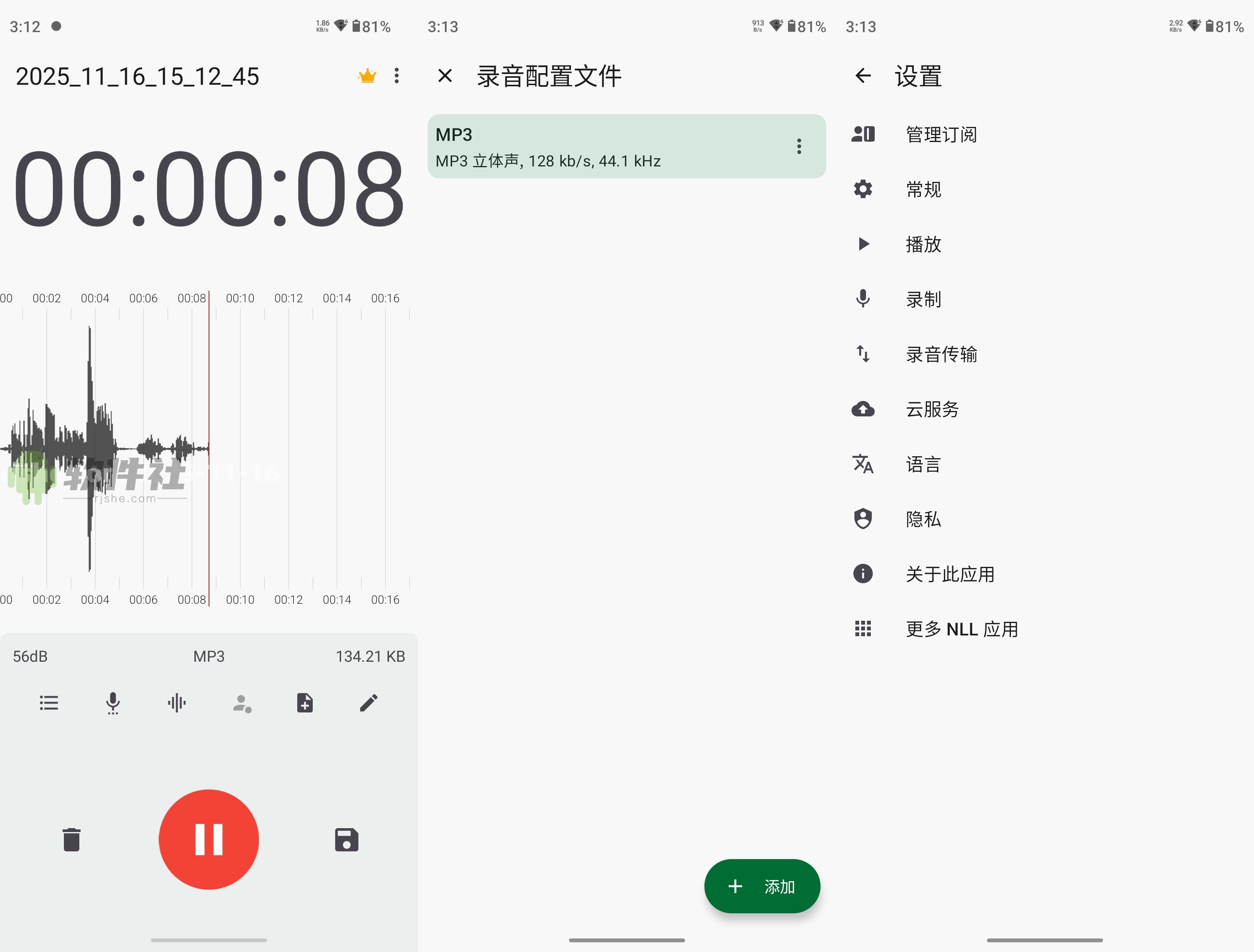This screenshot has height=952, width=1254.
Task: Open the recordings list icon
Action: click(x=49, y=703)
